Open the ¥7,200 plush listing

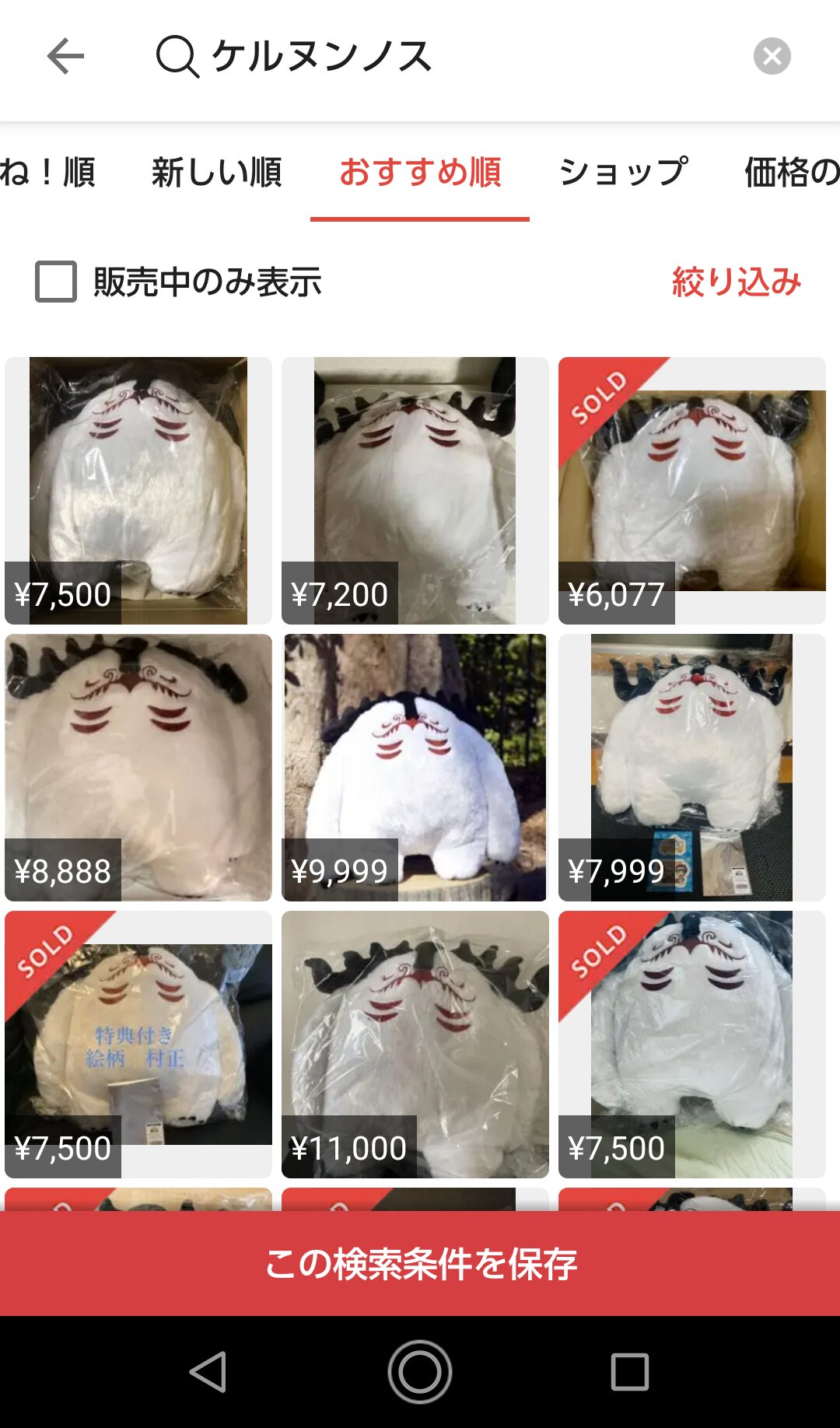[415, 490]
